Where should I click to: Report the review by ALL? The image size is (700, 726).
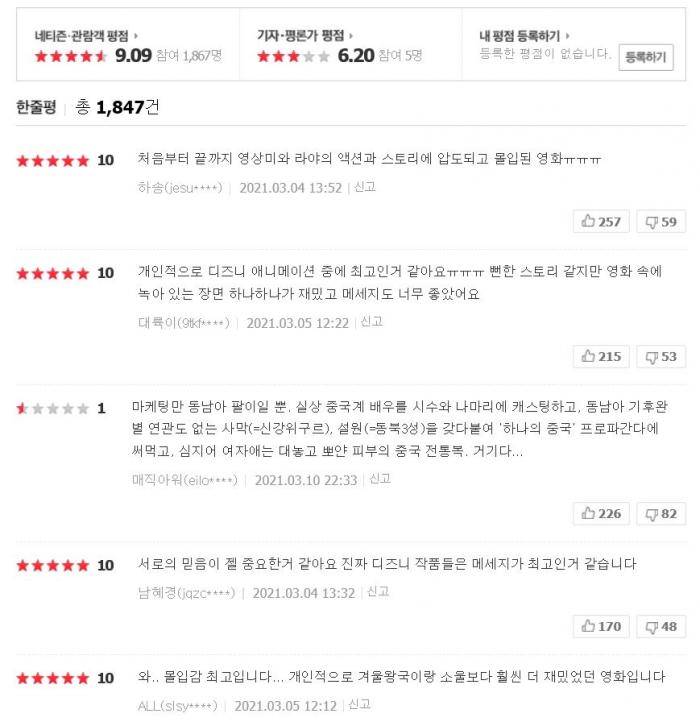tap(359, 705)
